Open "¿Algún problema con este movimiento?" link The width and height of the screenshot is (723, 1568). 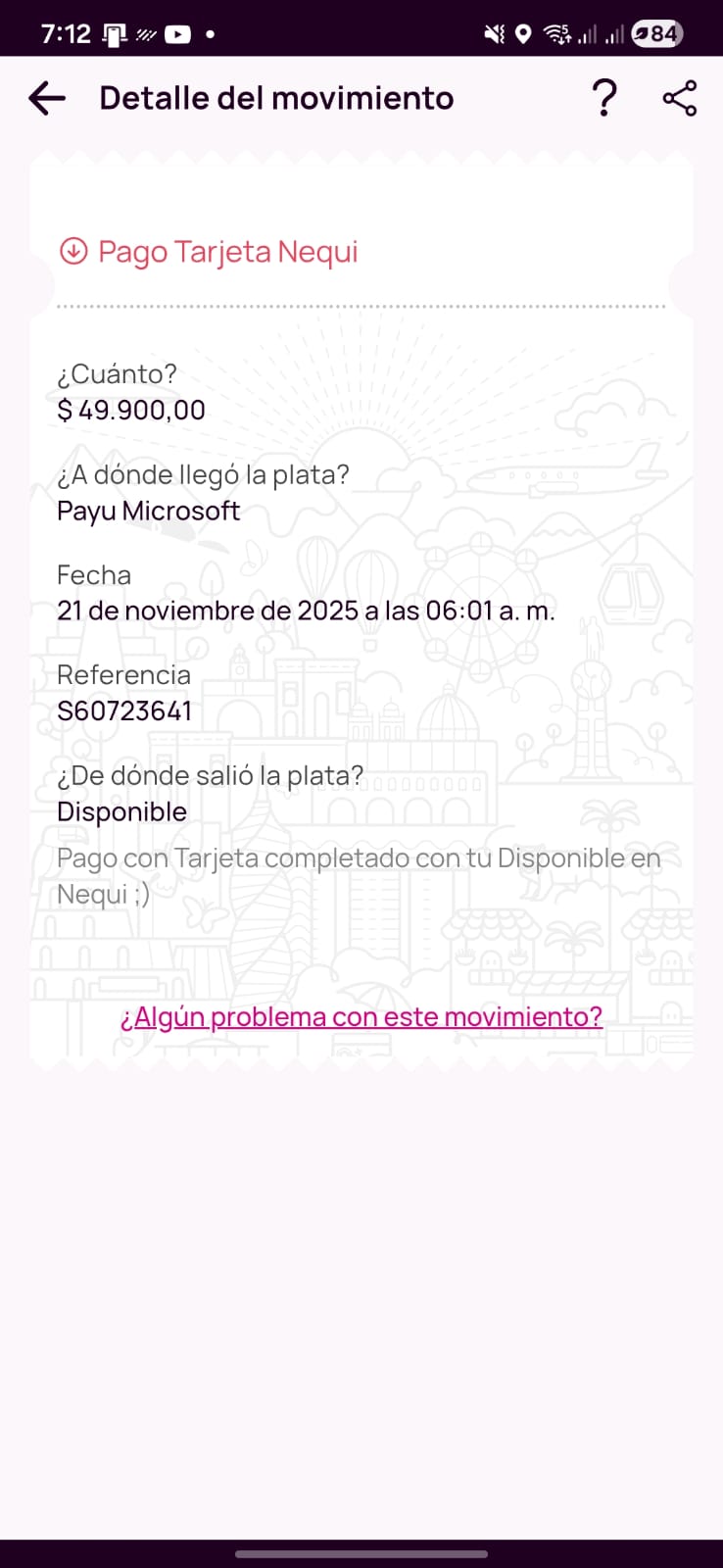click(x=361, y=1017)
